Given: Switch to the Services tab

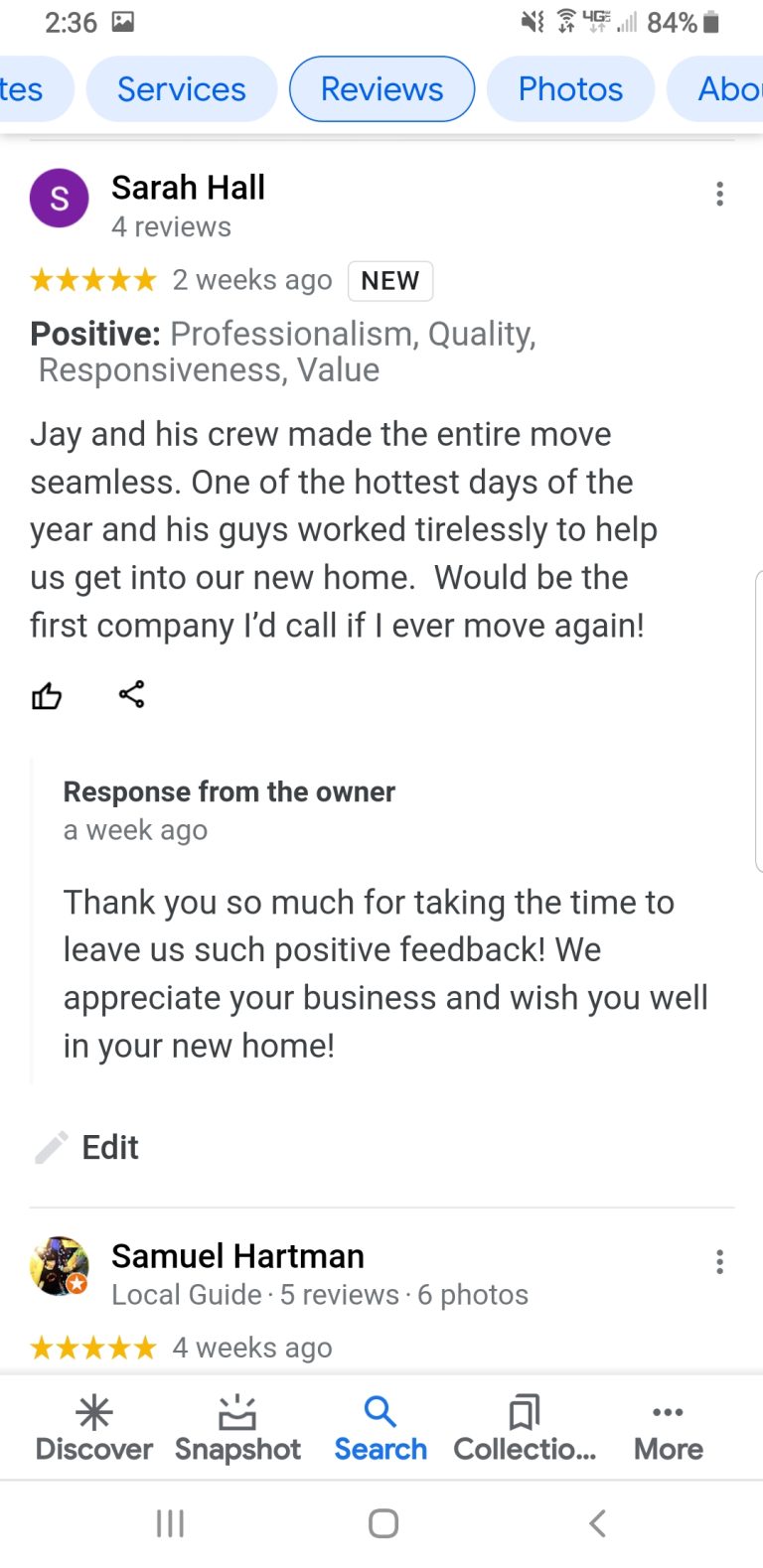Looking at the screenshot, I should click(x=181, y=89).
